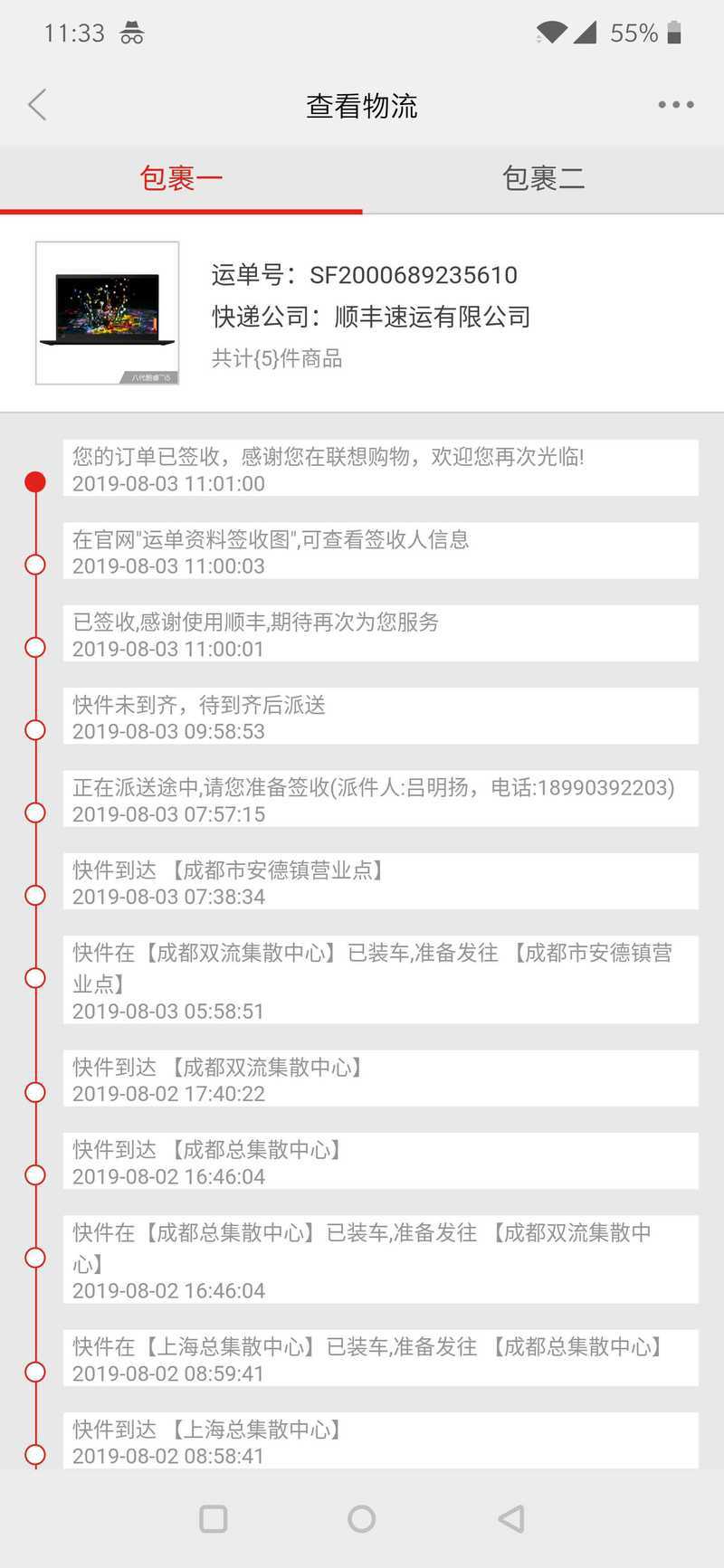The height and width of the screenshot is (1568, 724).
Task: Switch to the 包裹二 tab
Action: pyautogui.click(x=543, y=178)
